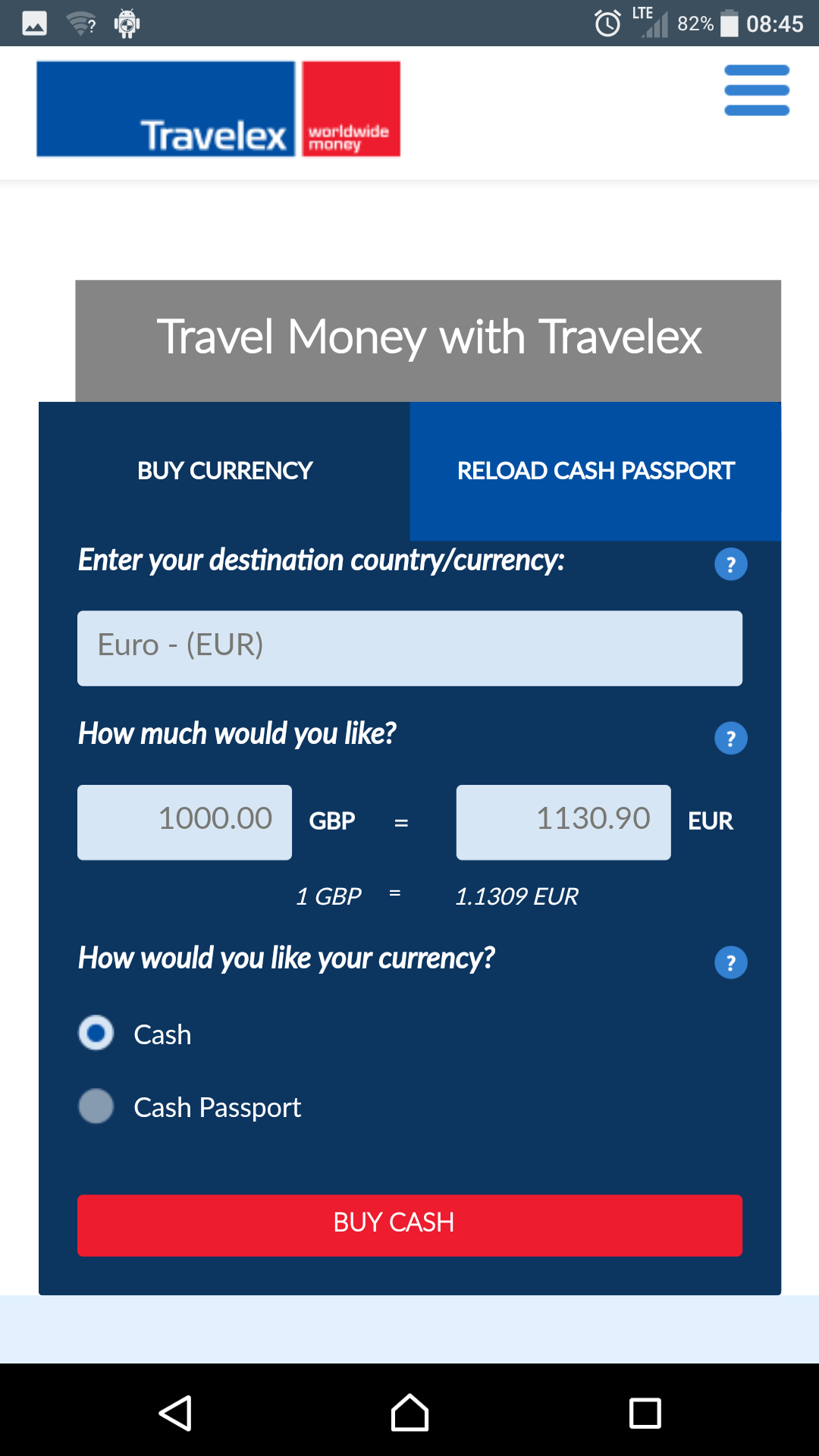
Task: Go back with system back button
Action: point(175,1413)
